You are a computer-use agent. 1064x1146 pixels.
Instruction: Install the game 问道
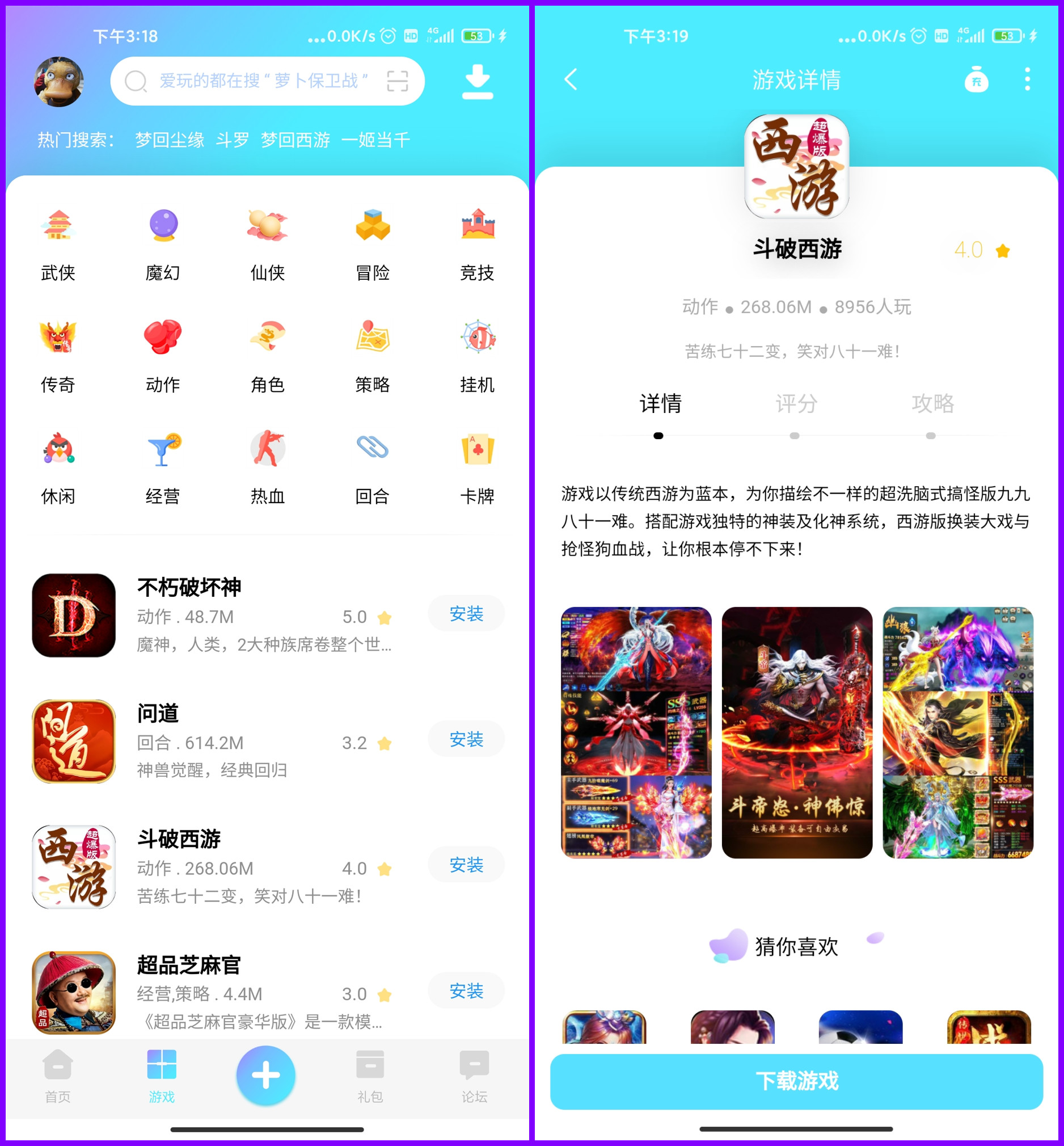pyautogui.click(x=466, y=739)
